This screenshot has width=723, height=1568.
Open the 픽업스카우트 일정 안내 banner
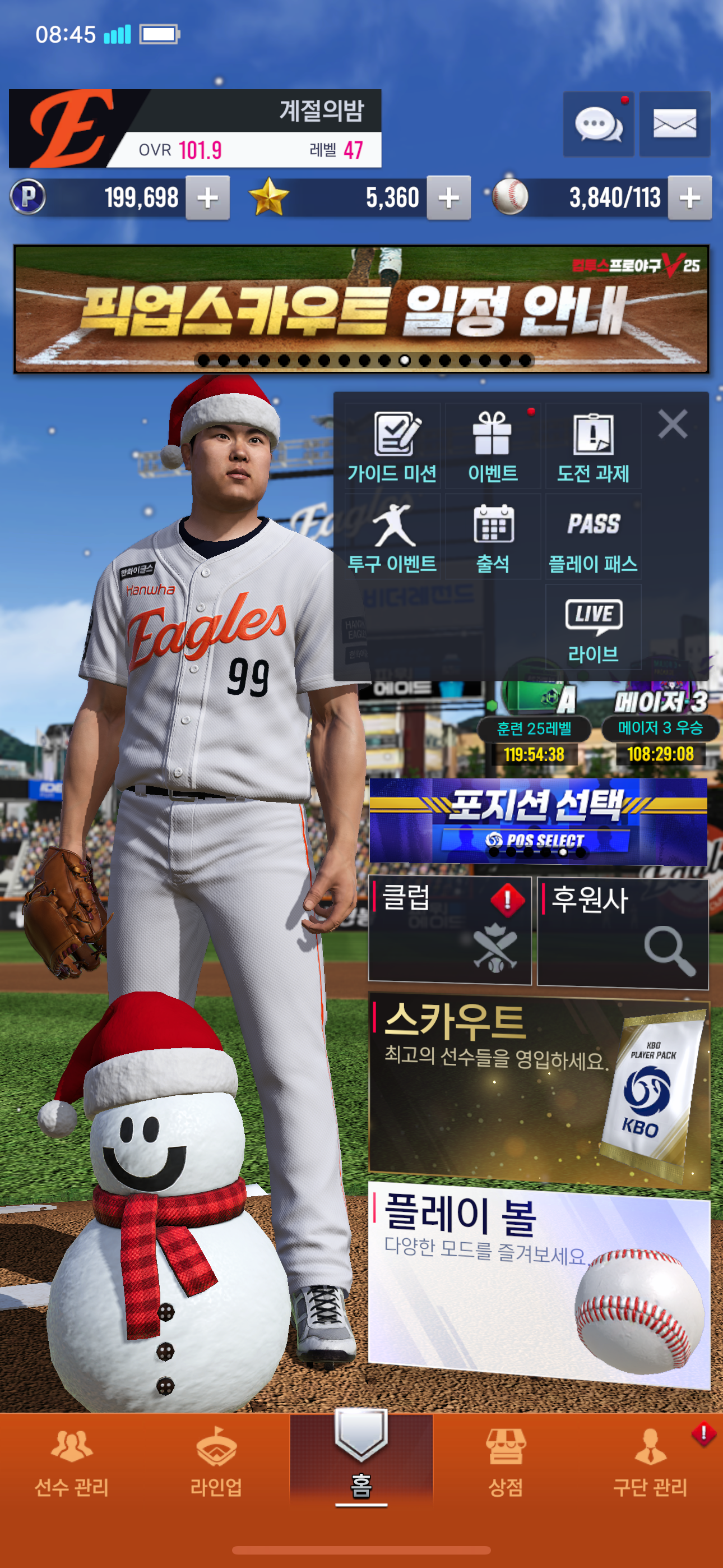coord(361,309)
